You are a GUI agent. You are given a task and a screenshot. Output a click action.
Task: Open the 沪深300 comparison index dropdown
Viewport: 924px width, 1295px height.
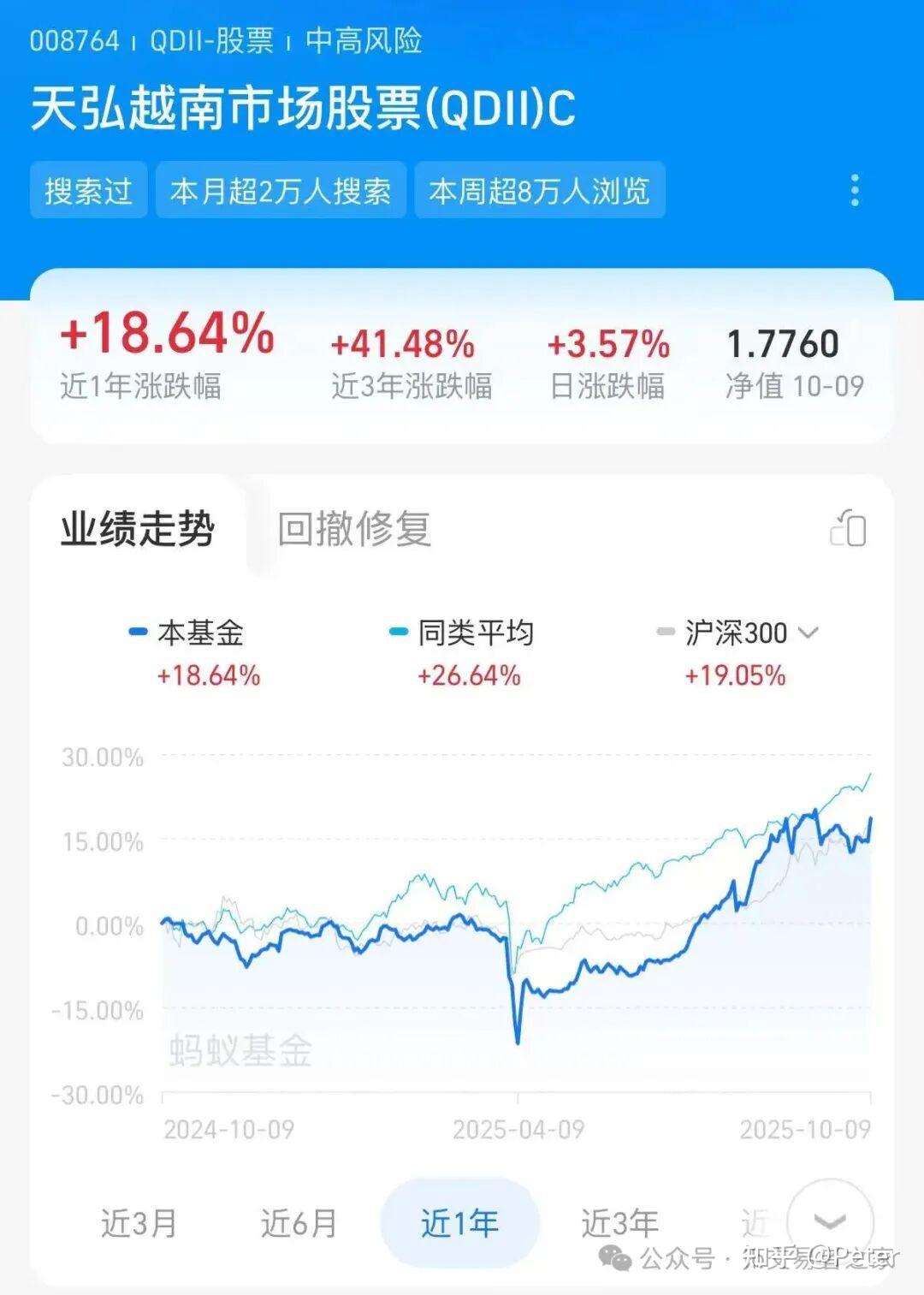(x=808, y=633)
